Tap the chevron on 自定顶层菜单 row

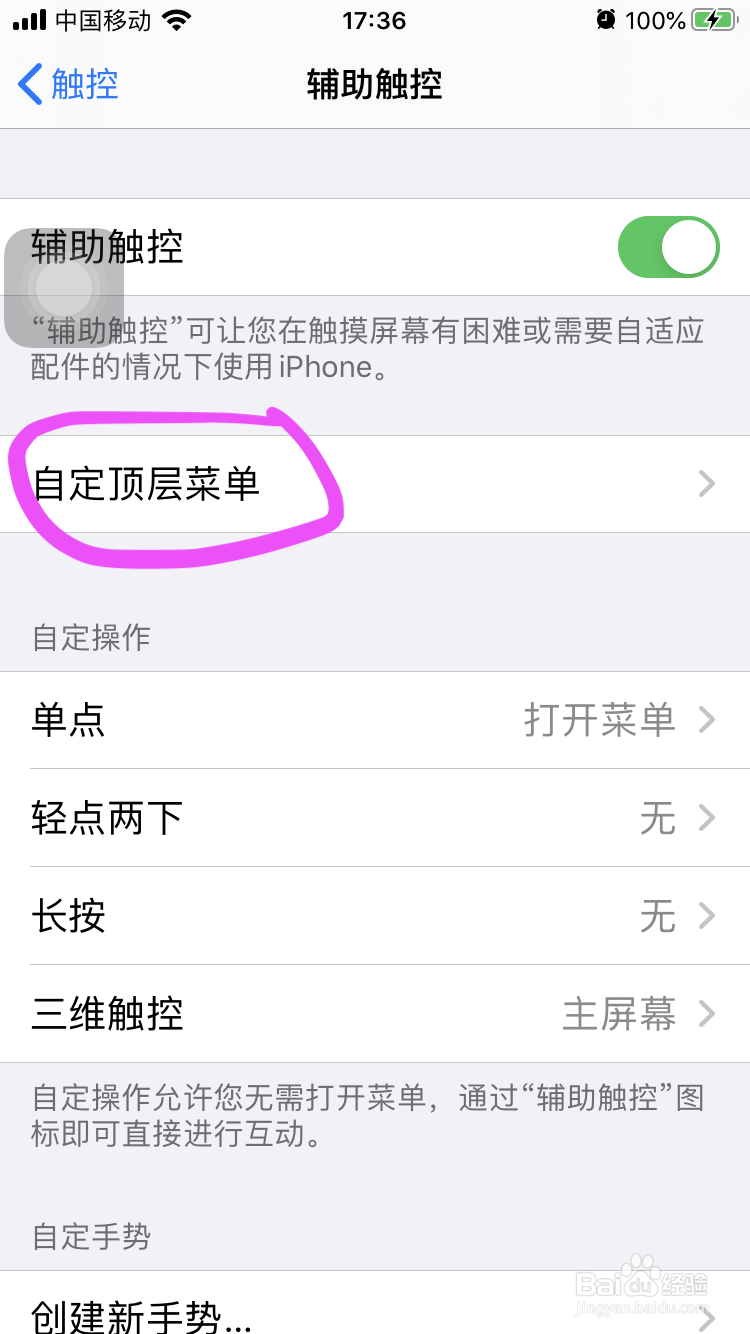(708, 484)
